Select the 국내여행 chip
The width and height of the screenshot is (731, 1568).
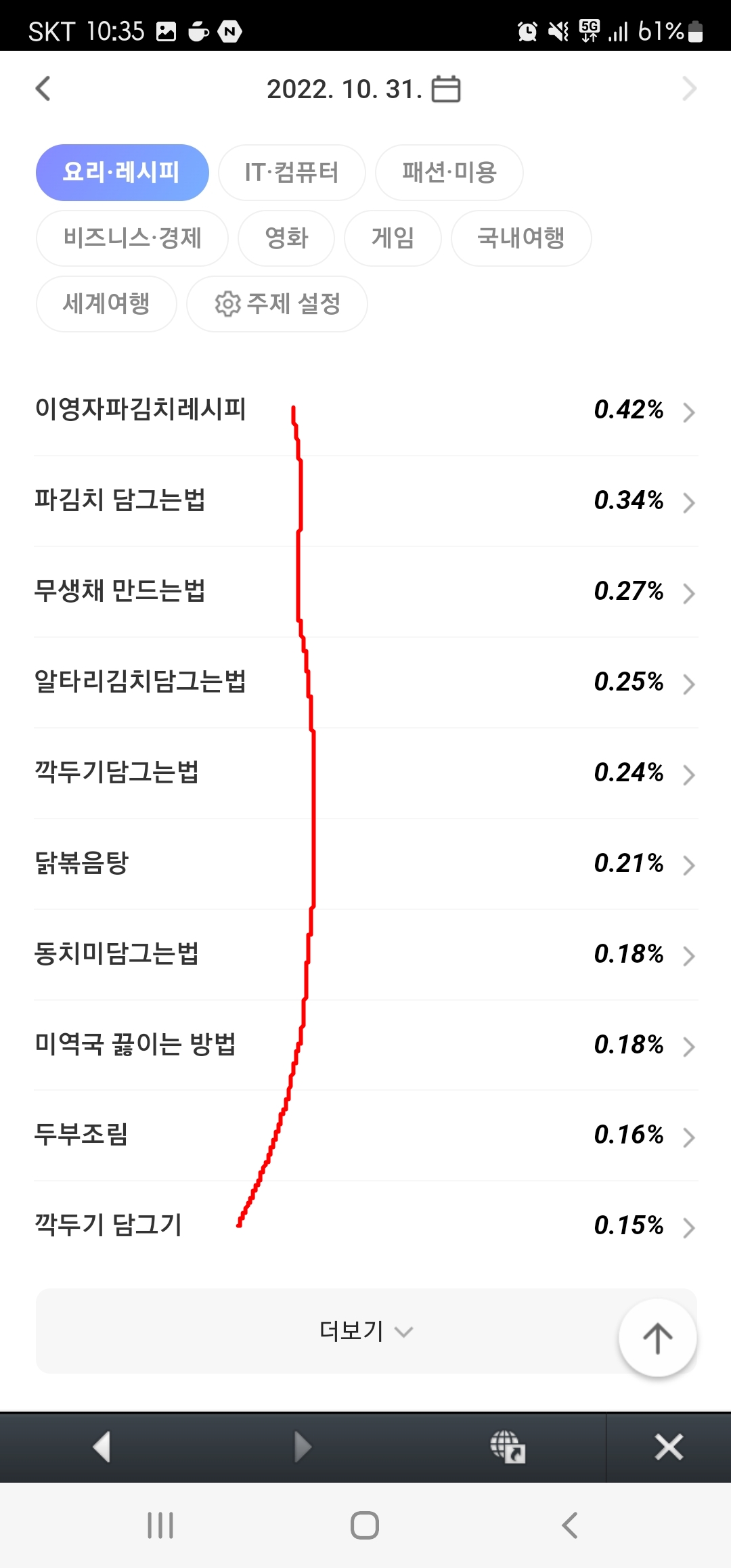pos(520,238)
